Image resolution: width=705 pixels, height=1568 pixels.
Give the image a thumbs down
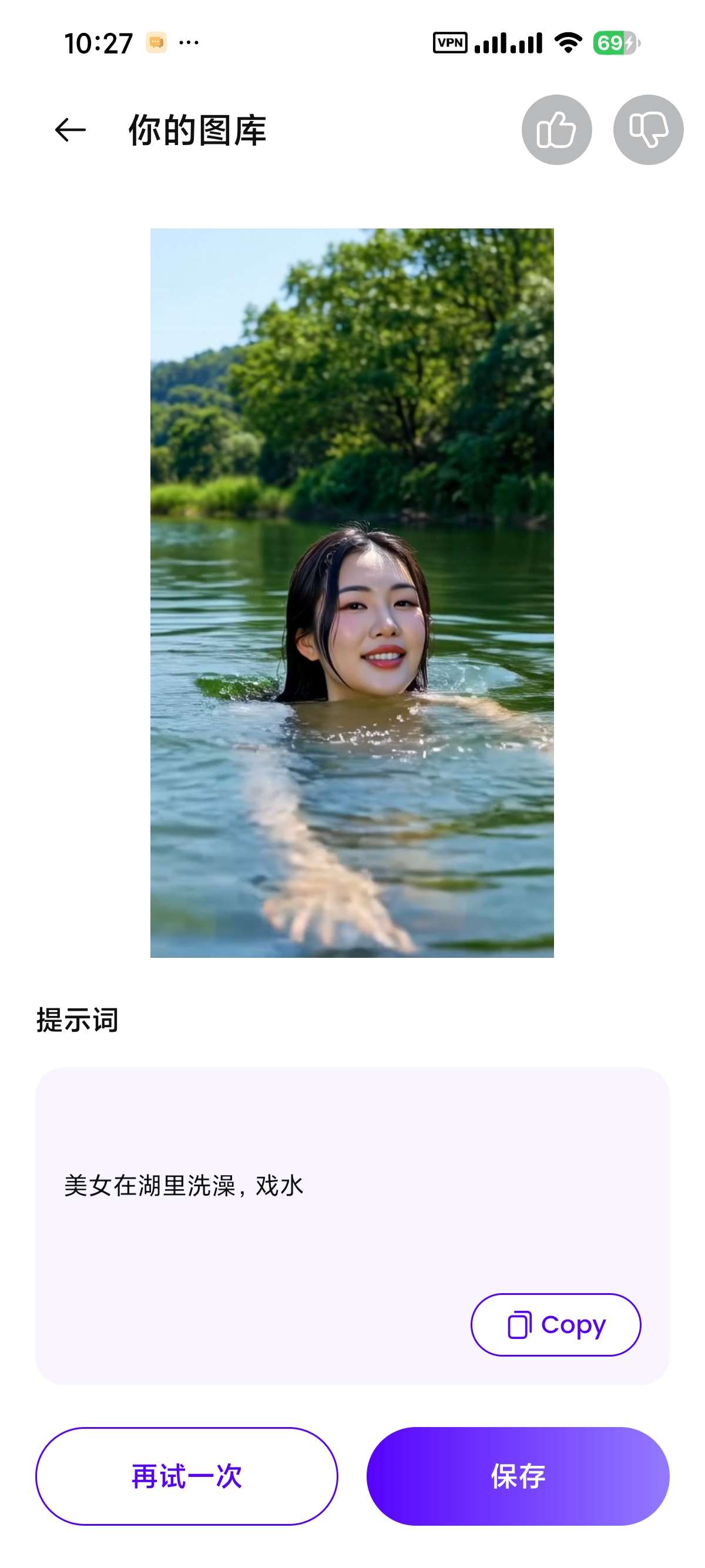click(648, 130)
